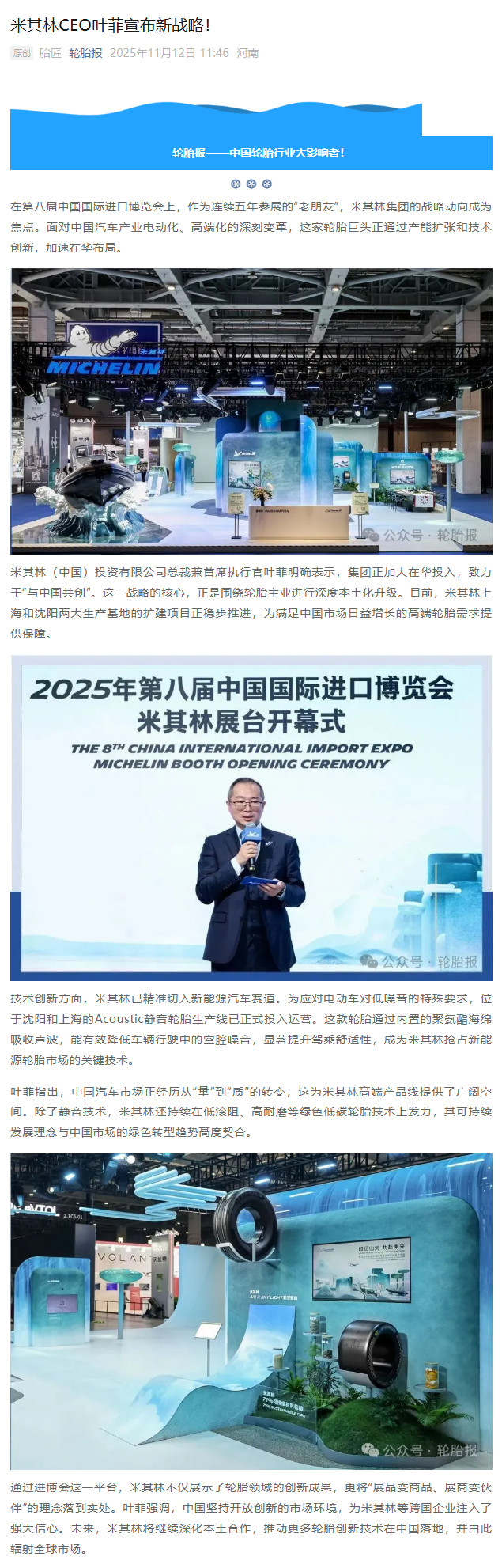
Task: Enlarge the tire display stand photo
Action: (251, 1310)
